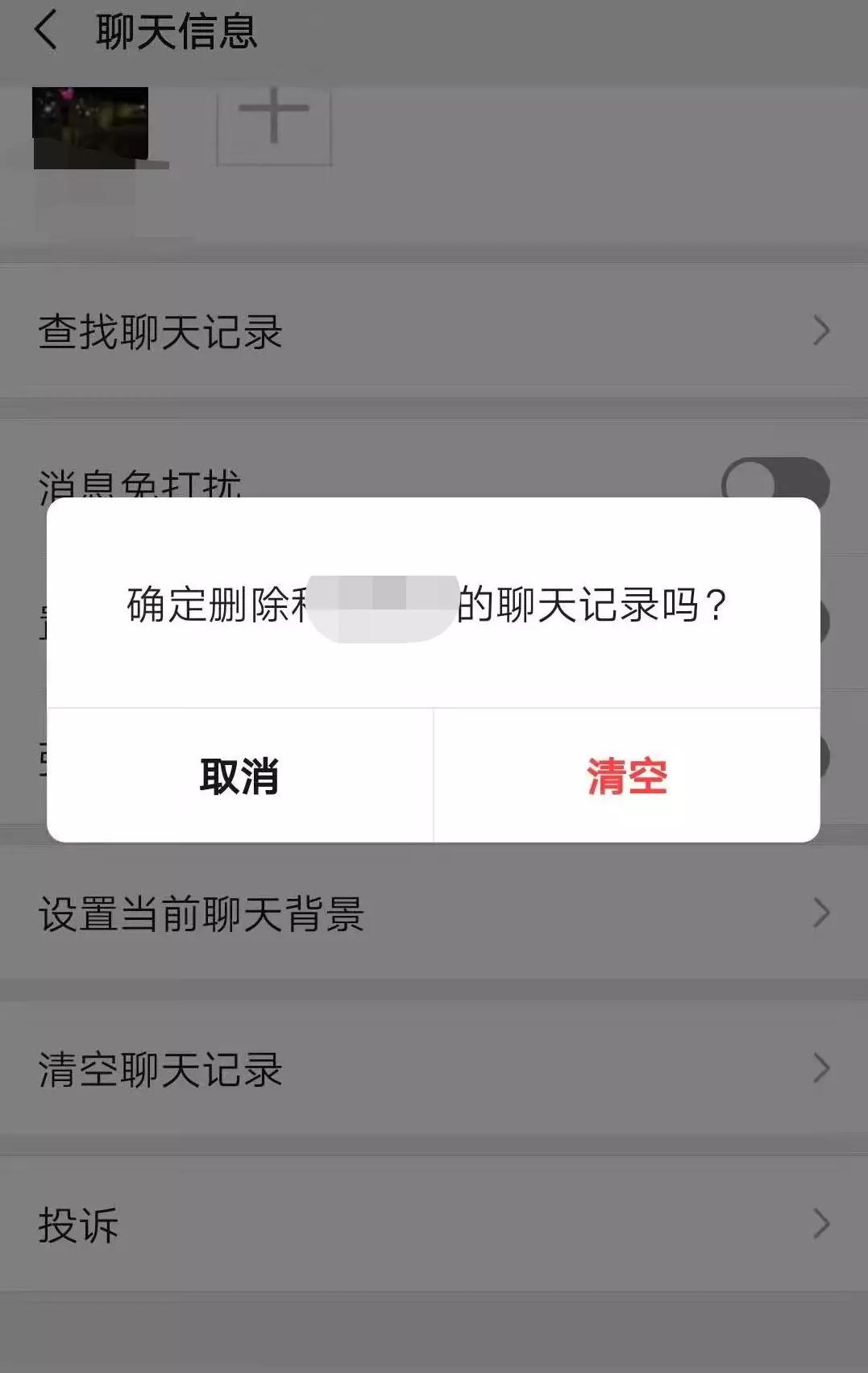This screenshot has height=1373, width=868.
Task: Confirm deletion by tapping 清空
Action: pos(625,776)
